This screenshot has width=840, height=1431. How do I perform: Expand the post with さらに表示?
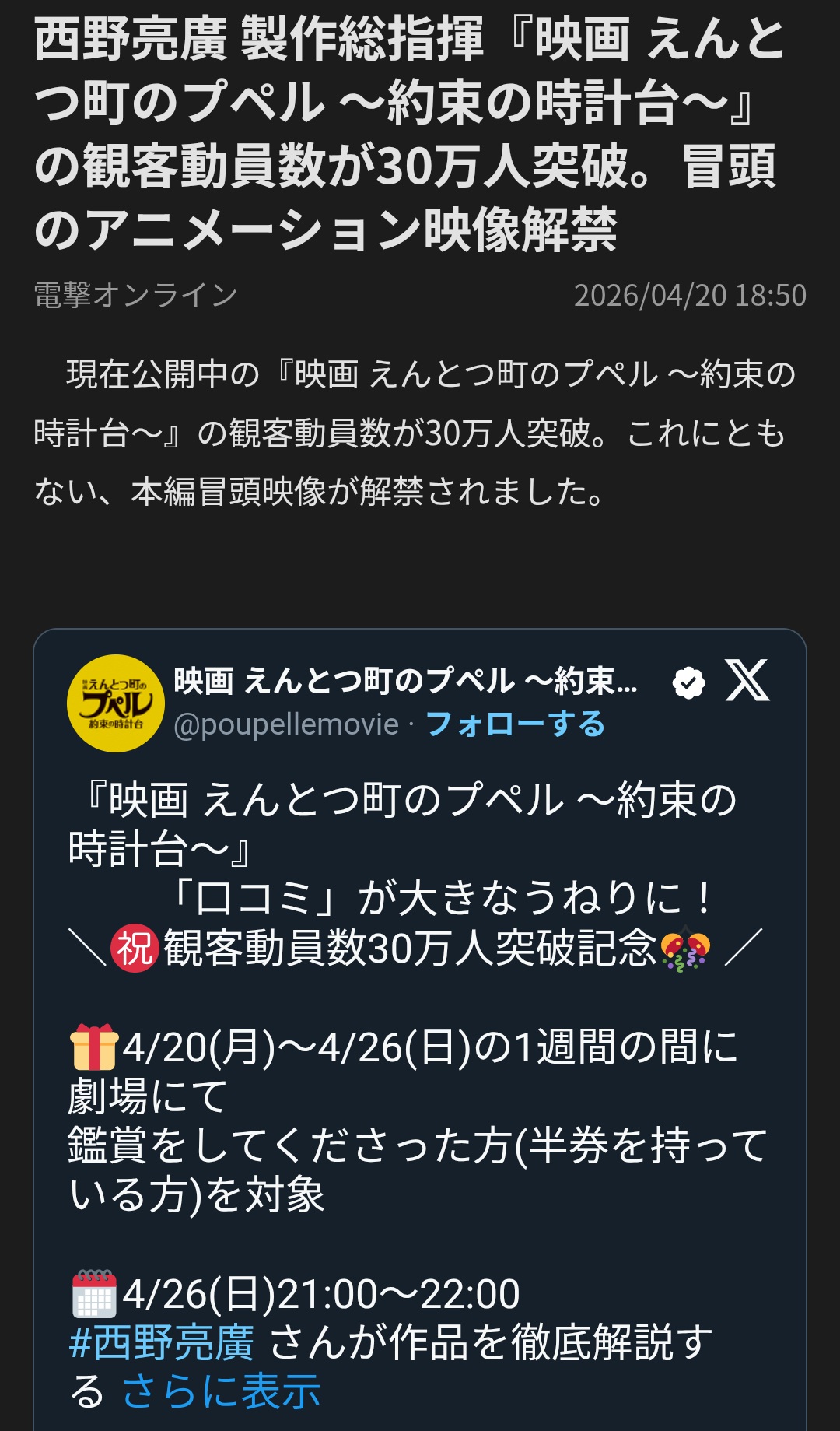pos(222,1391)
